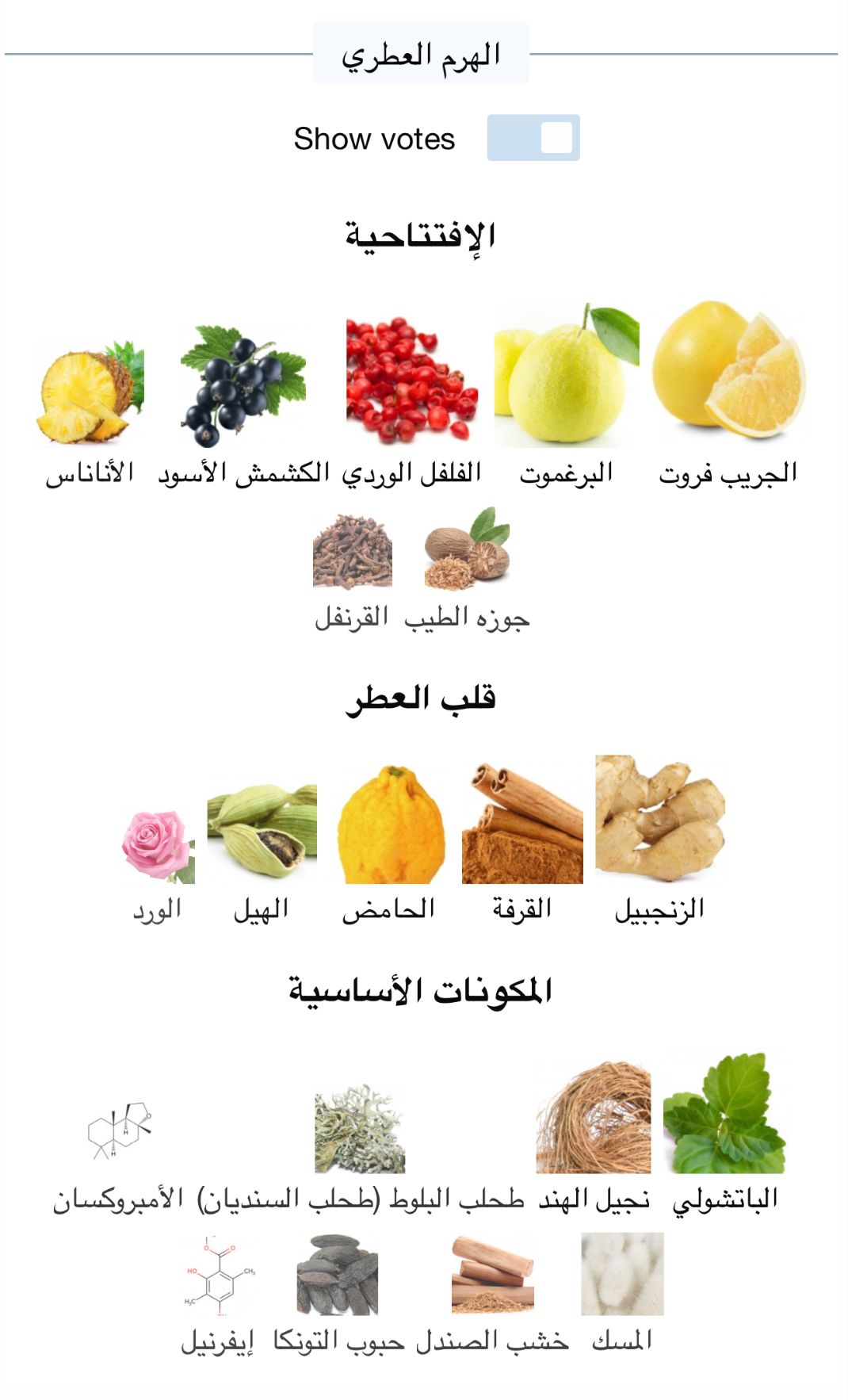Select the حبوب التونكا note
848x1400 pixels.
coord(338,1275)
